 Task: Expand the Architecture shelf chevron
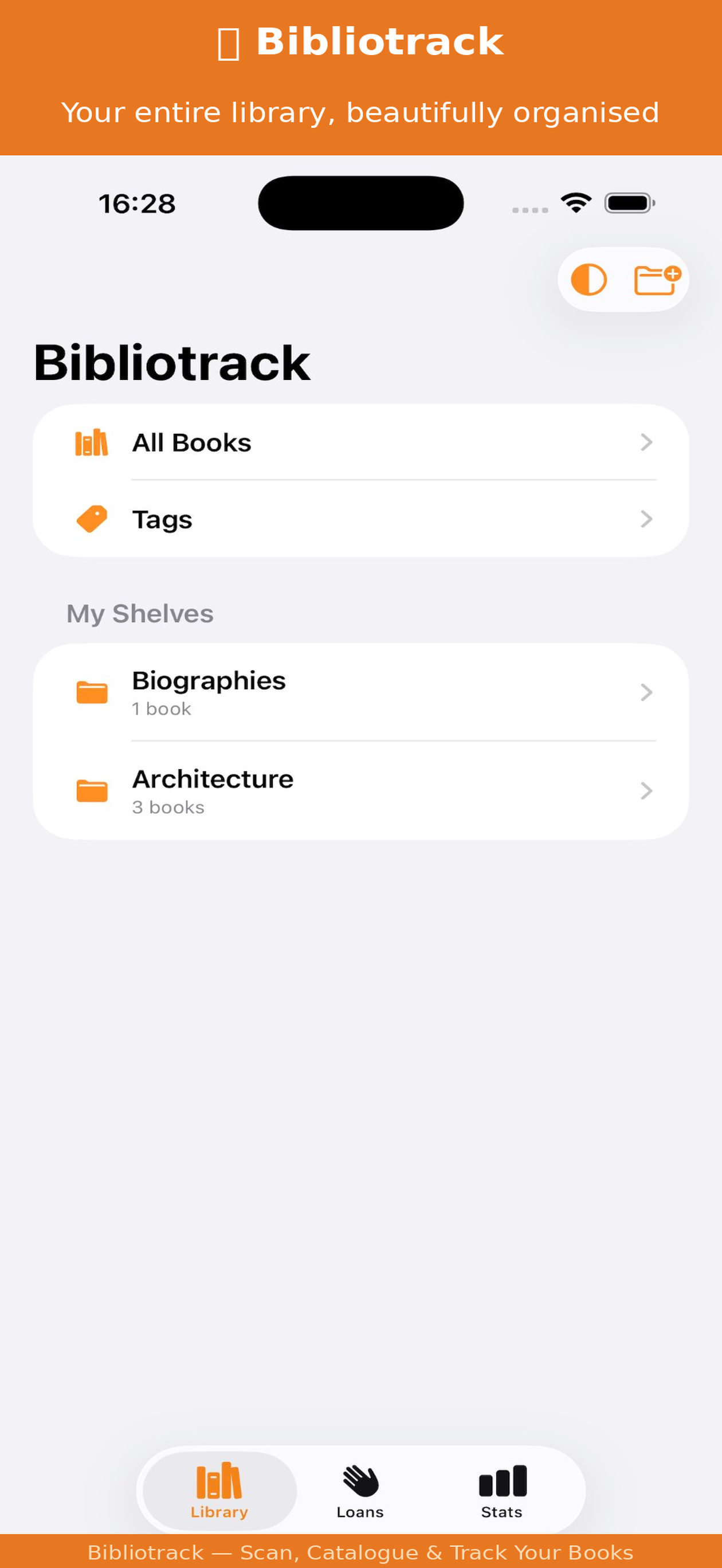[646, 791]
